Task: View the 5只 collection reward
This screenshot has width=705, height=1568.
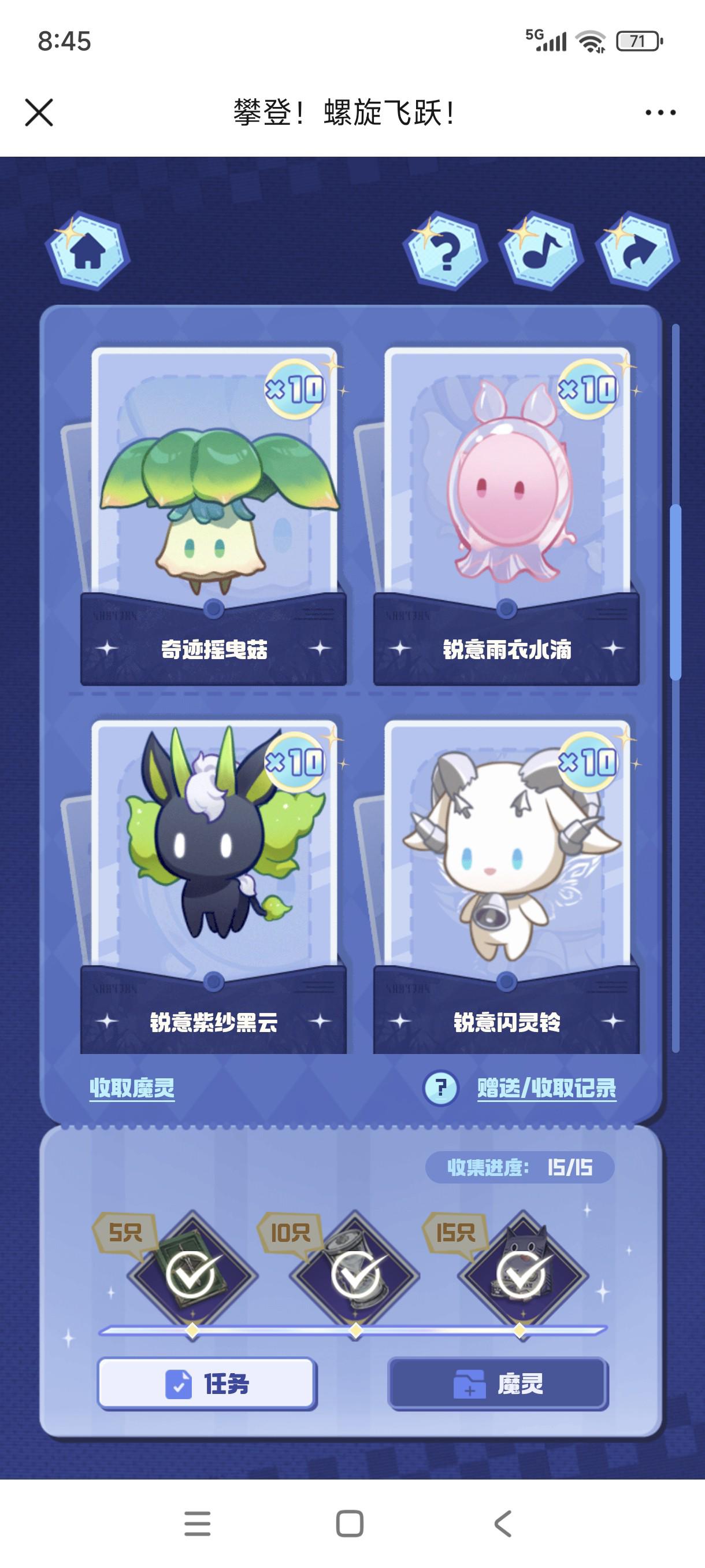Action: 192,1275
